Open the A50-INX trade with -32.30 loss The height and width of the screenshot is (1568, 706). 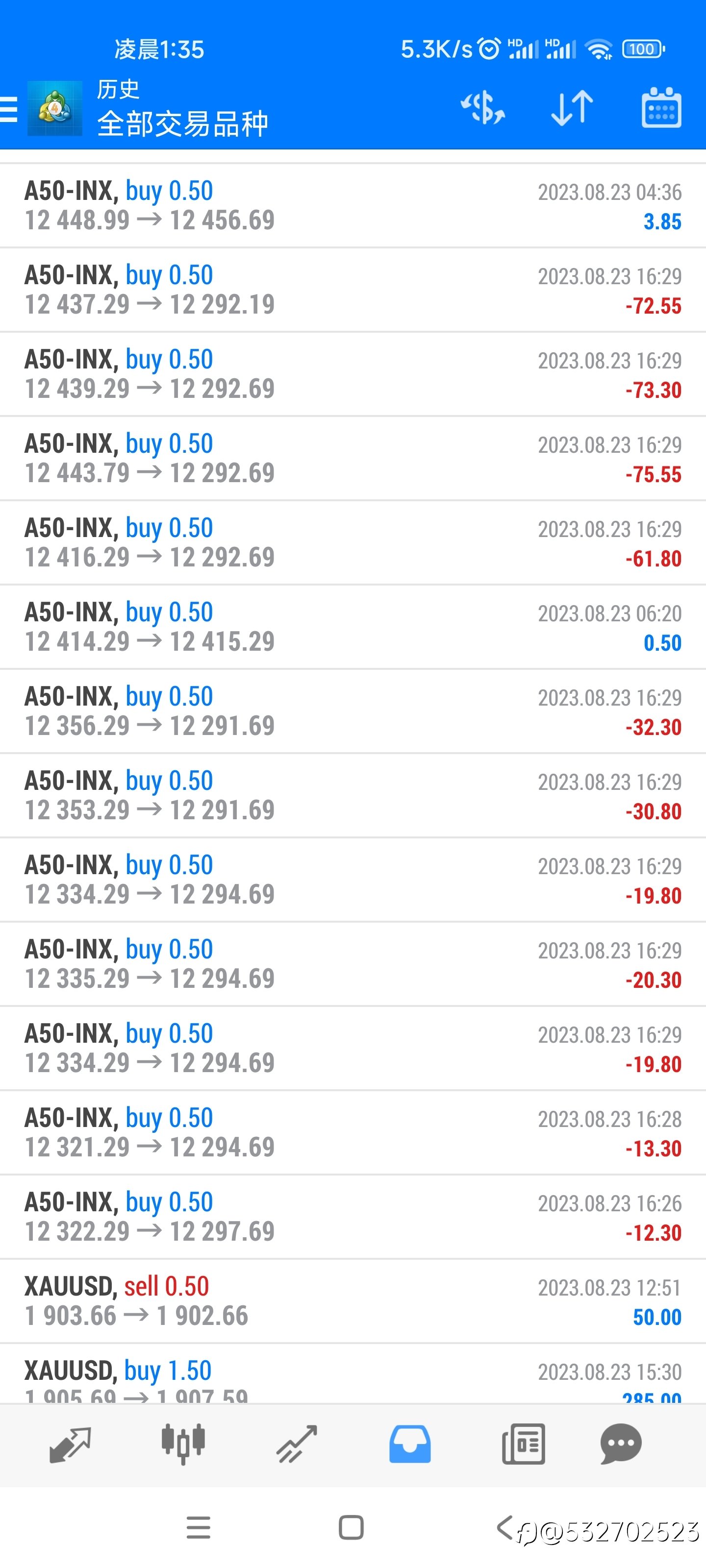[x=353, y=711]
